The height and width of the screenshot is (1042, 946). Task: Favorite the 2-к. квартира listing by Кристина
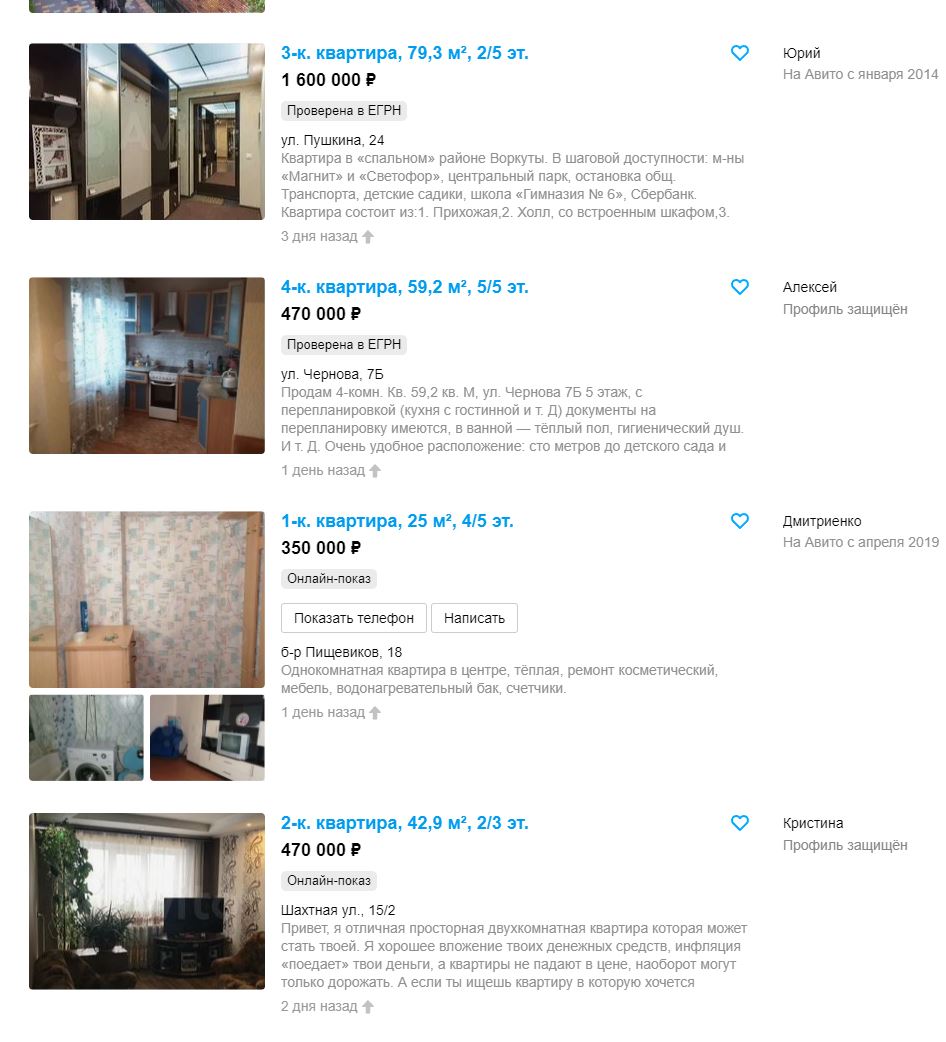tap(740, 823)
